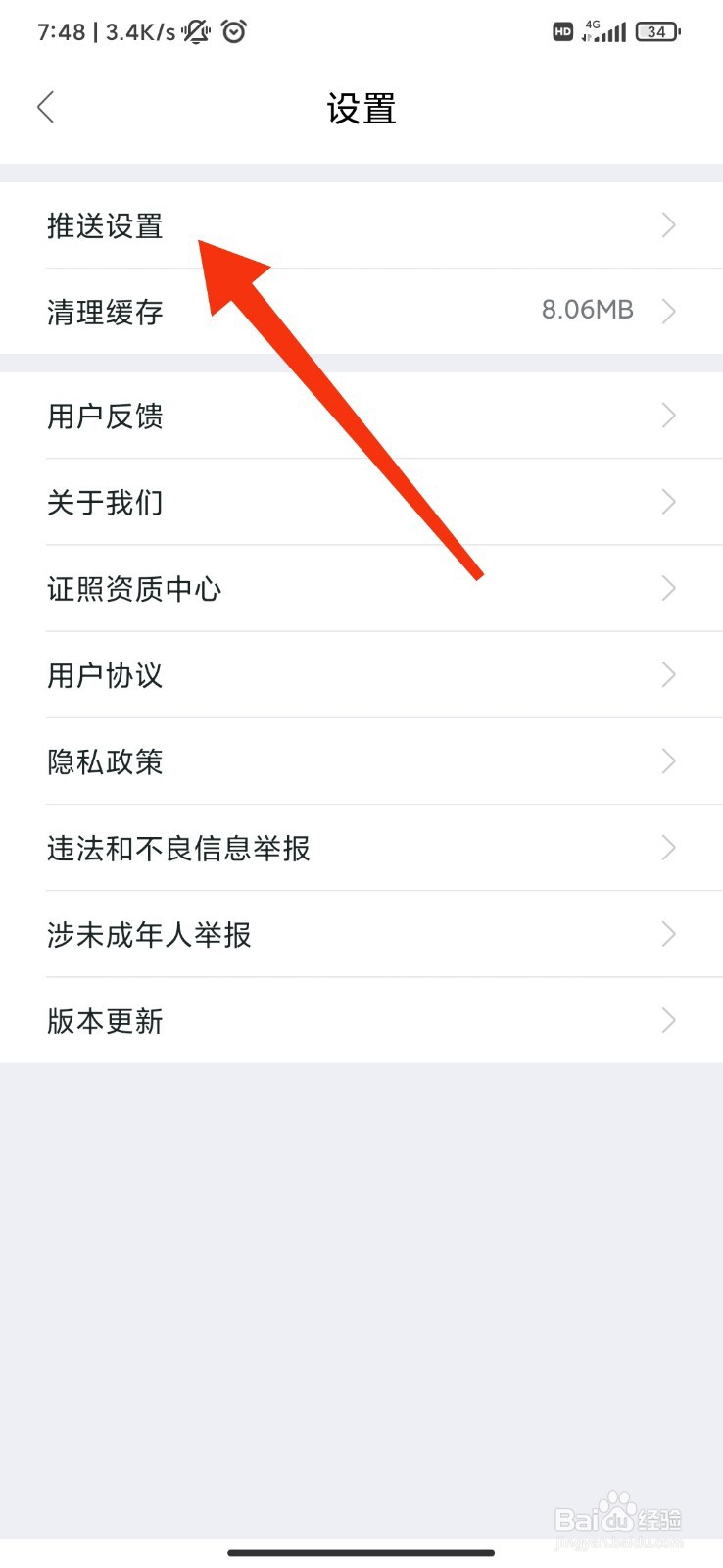Click the alarm clock status bar icon
Viewport: 723px width, 1568px height.
click(x=235, y=31)
